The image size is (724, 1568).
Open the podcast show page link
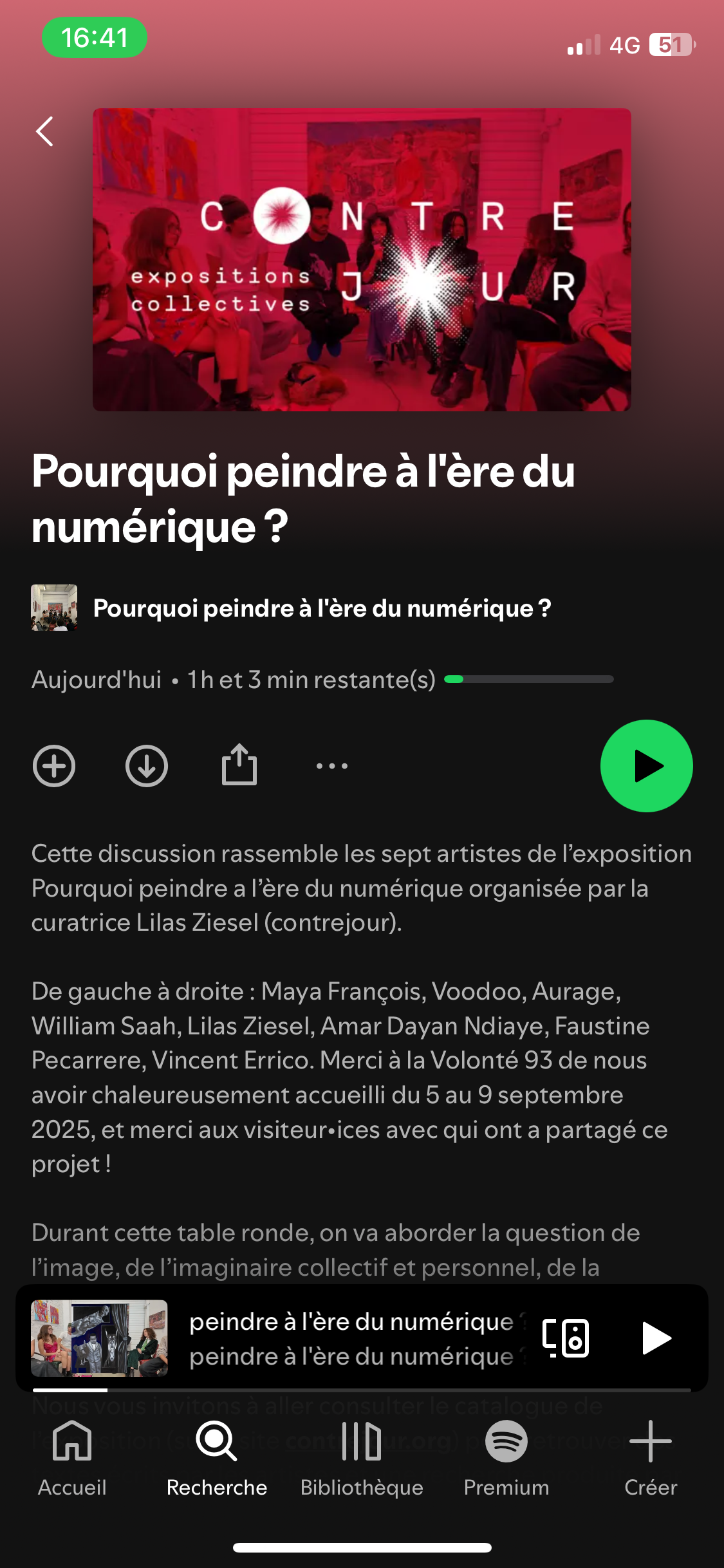coord(322,608)
